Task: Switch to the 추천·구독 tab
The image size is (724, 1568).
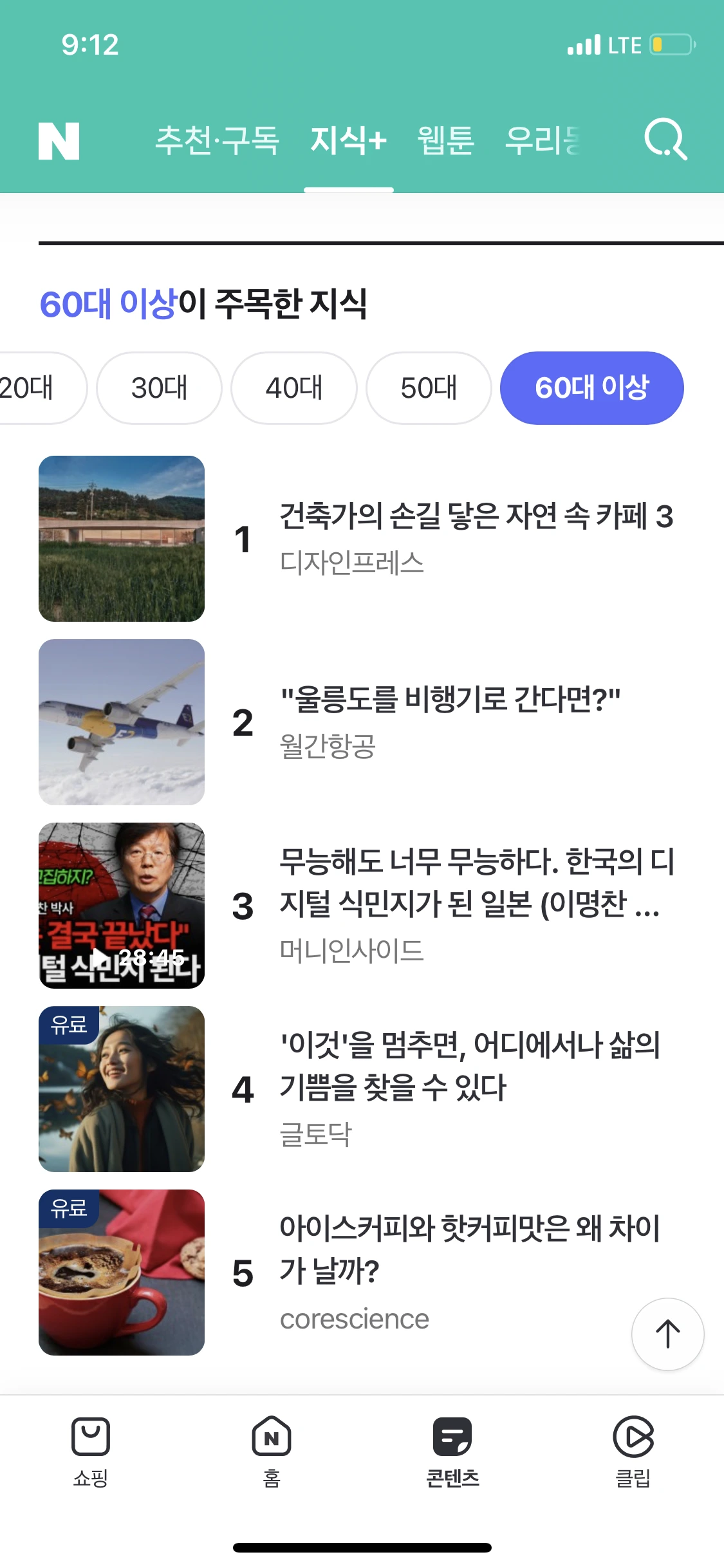Action: [x=217, y=140]
